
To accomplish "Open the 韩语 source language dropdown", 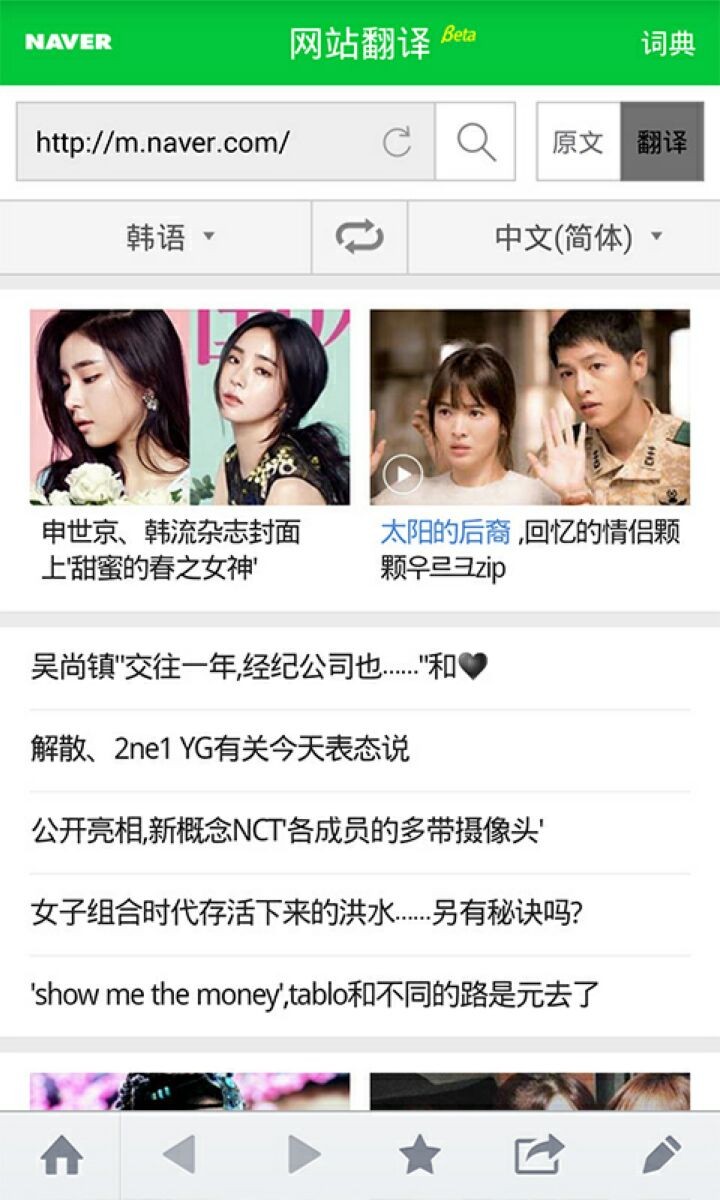I will pos(170,237).
